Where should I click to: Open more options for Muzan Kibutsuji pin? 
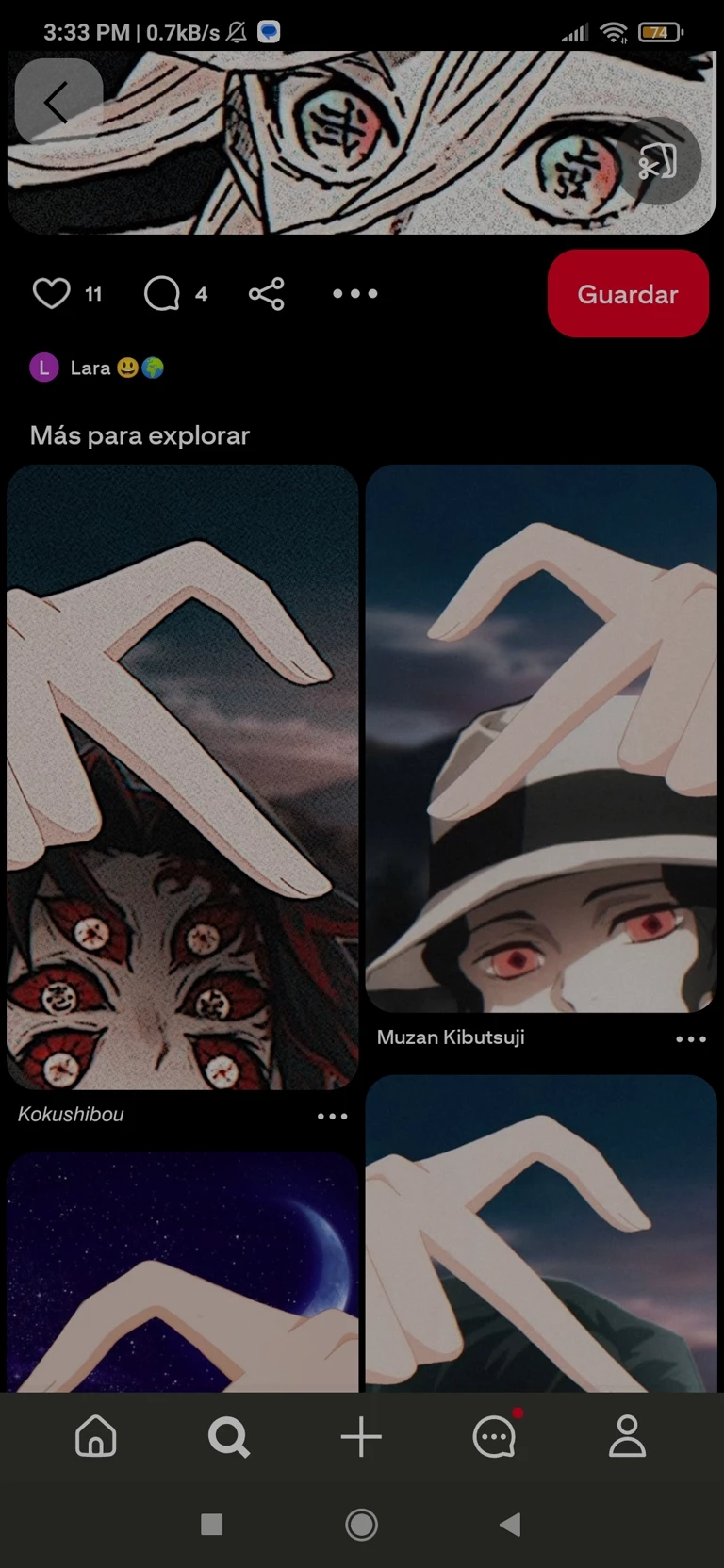point(690,1039)
